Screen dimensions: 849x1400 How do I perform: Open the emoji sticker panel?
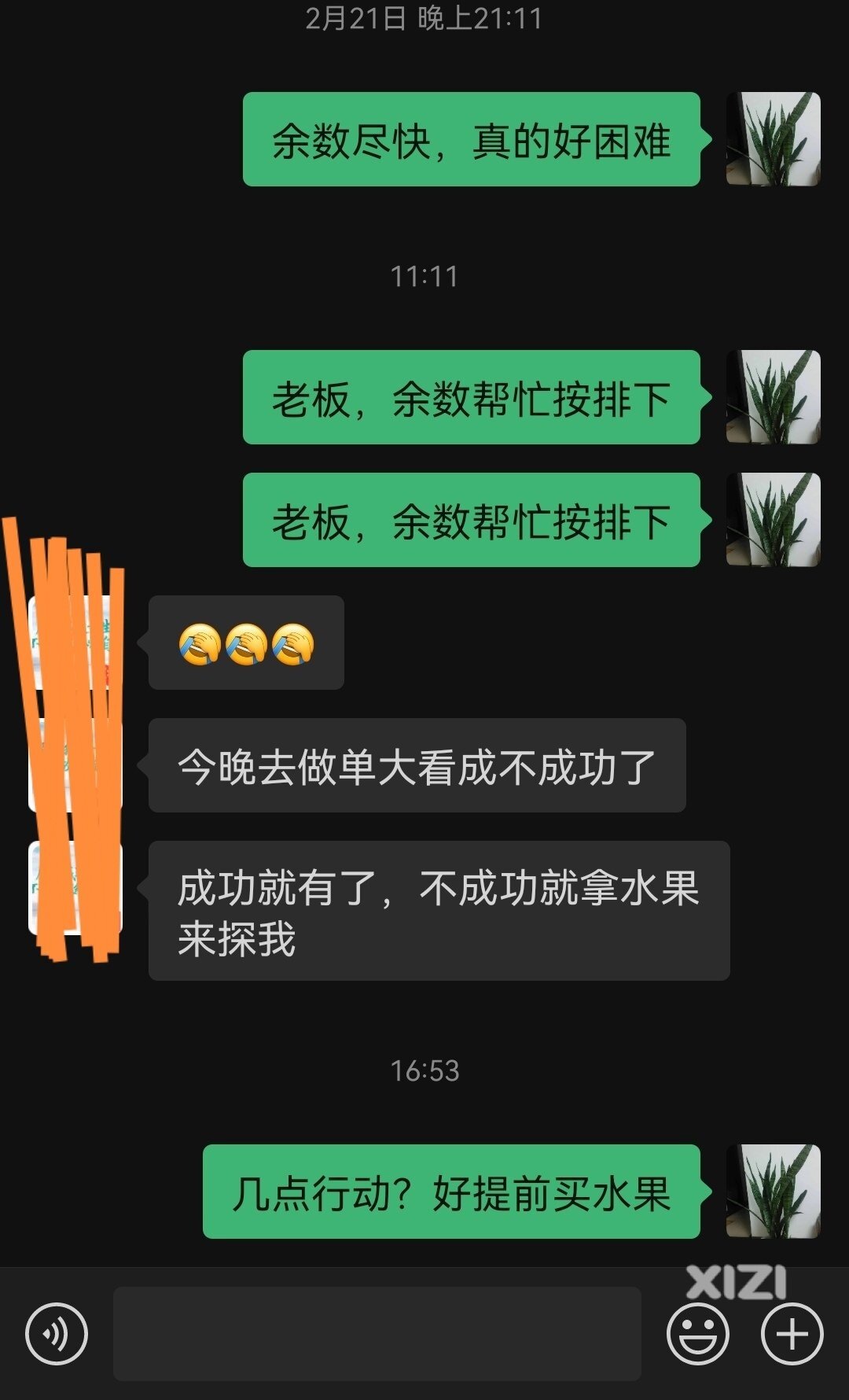point(697,1333)
